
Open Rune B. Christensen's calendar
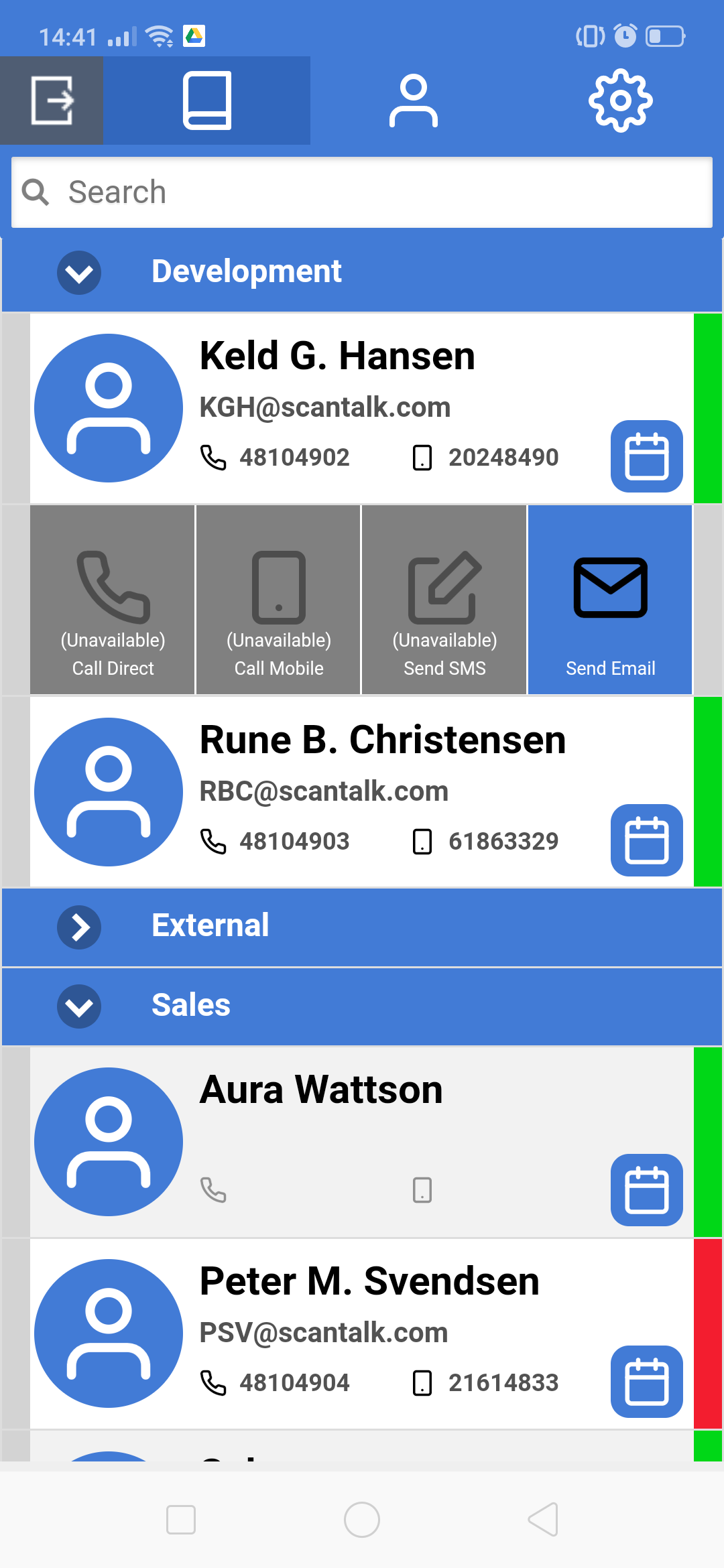click(646, 840)
